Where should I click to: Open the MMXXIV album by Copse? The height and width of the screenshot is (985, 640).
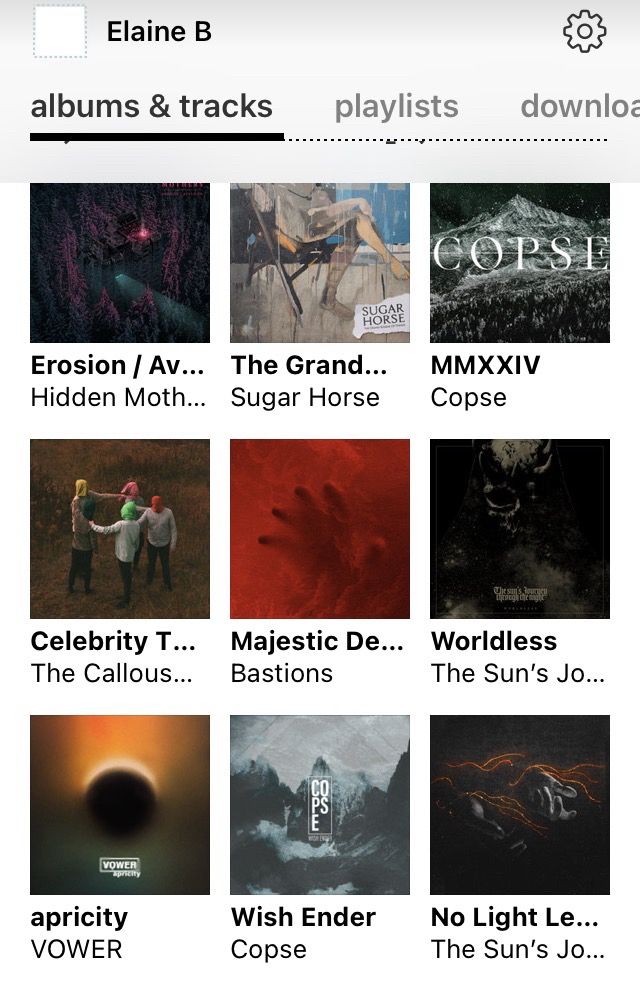[x=520, y=263]
